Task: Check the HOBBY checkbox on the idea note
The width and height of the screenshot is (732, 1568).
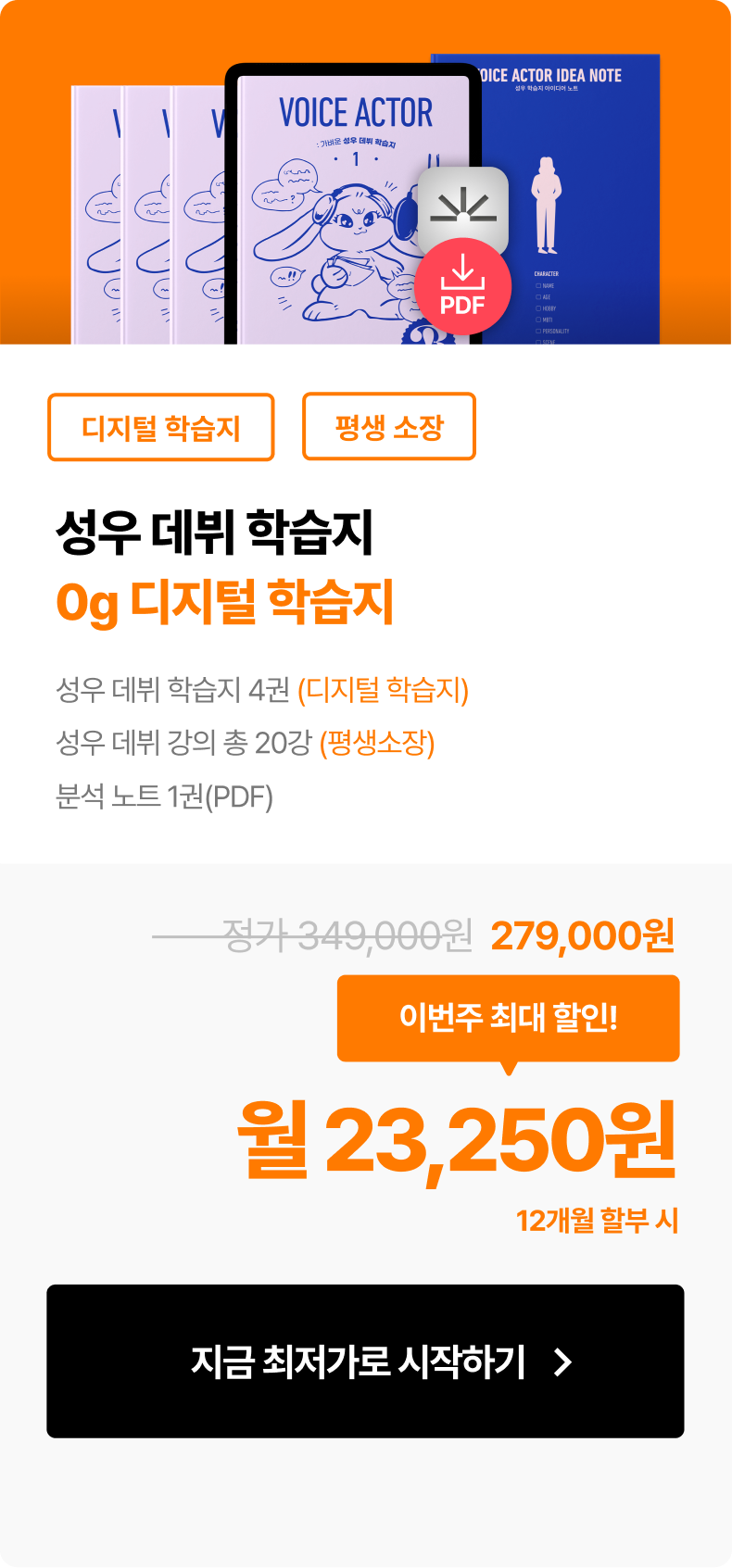Action: [x=536, y=307]
